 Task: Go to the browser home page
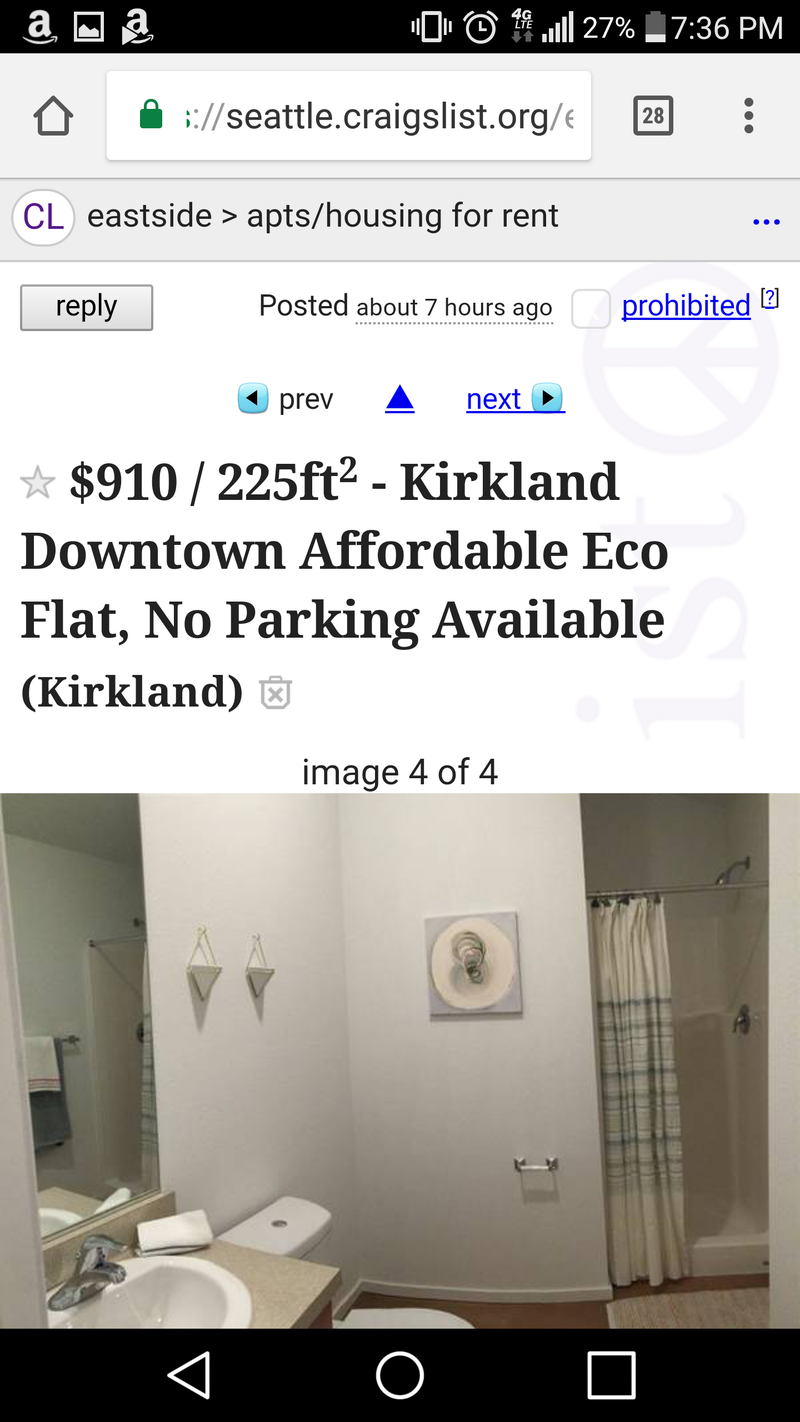coord(53,117)
